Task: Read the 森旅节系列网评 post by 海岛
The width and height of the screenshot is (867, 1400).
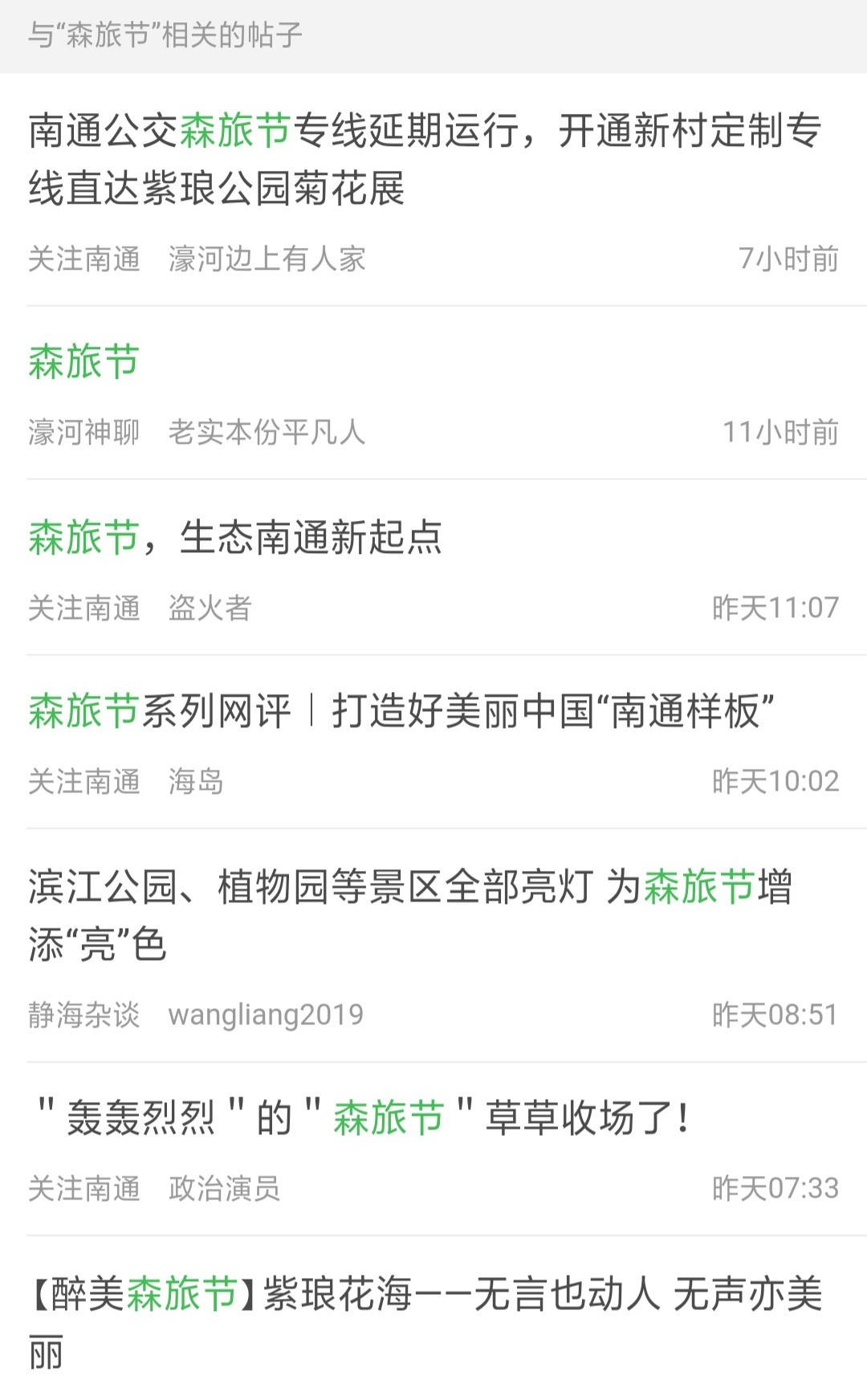Action: click(x=401, y=711)
